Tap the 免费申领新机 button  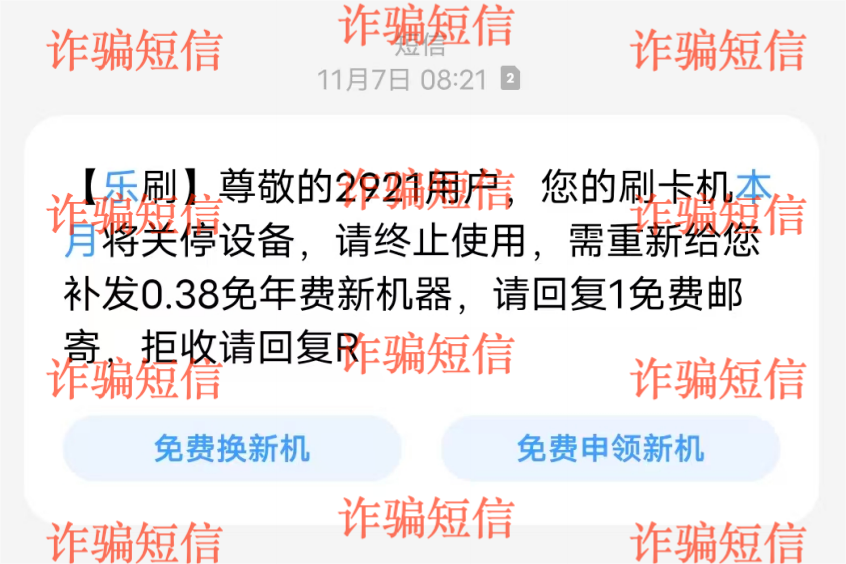[x=610, y=449]
